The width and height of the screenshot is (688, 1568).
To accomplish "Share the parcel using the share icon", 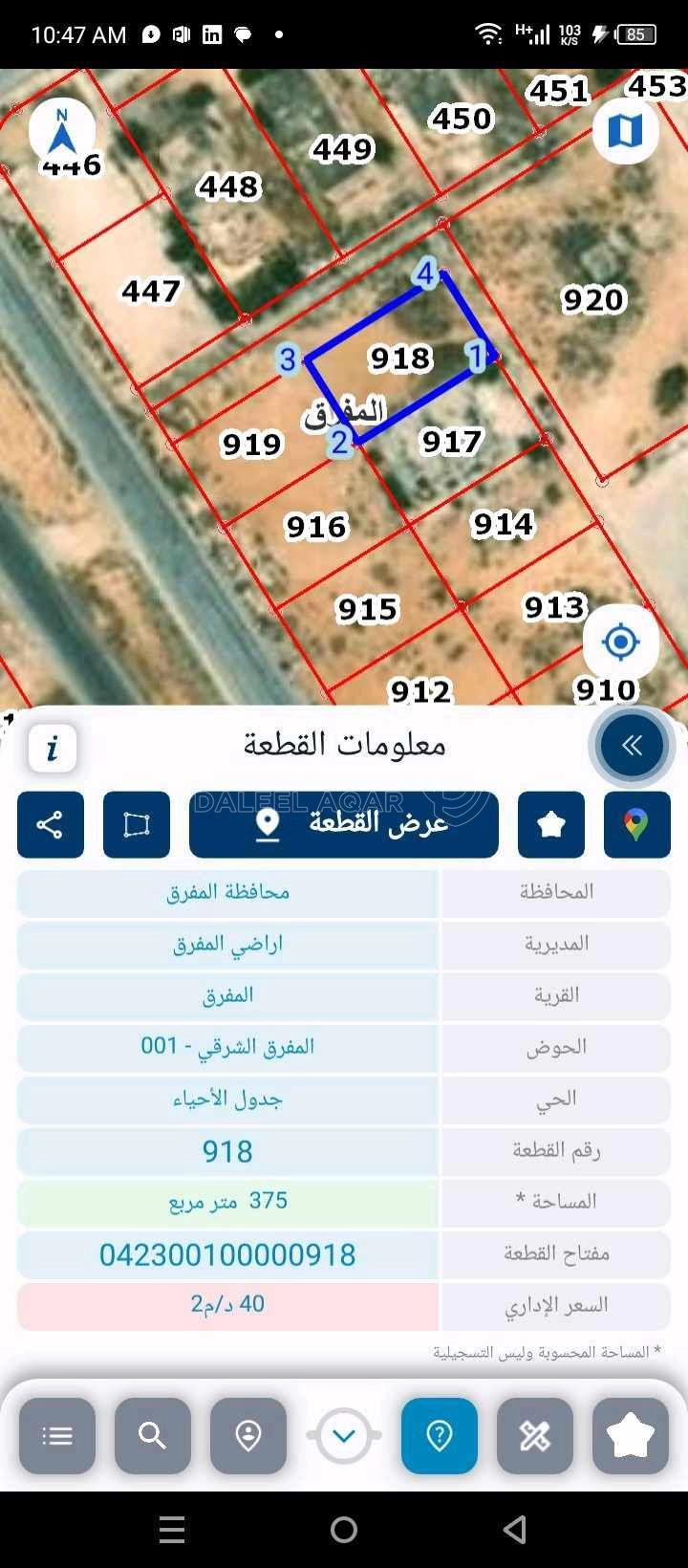I will pos(50,824).
